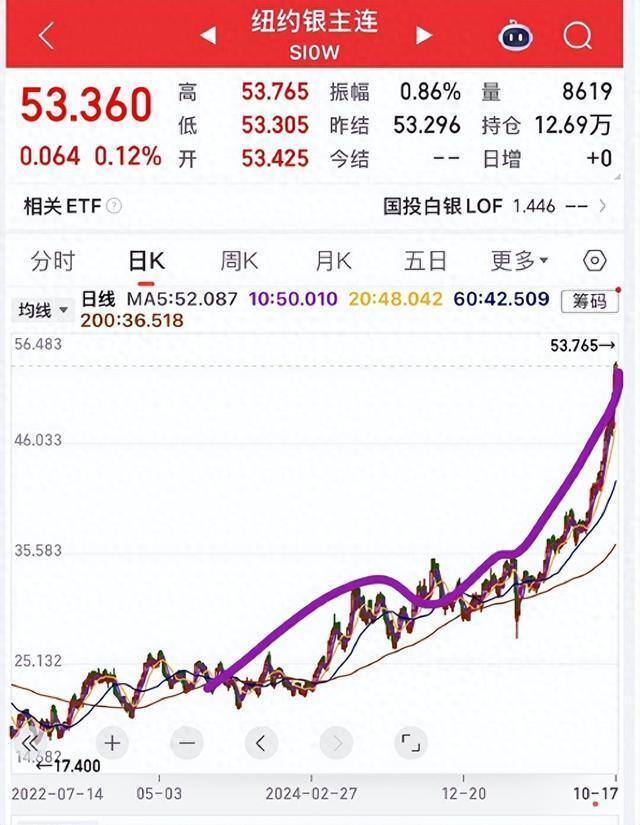The image size is (640, 825).
Task: Open chart settings hexagon icon
Action: tap(594, 261)
